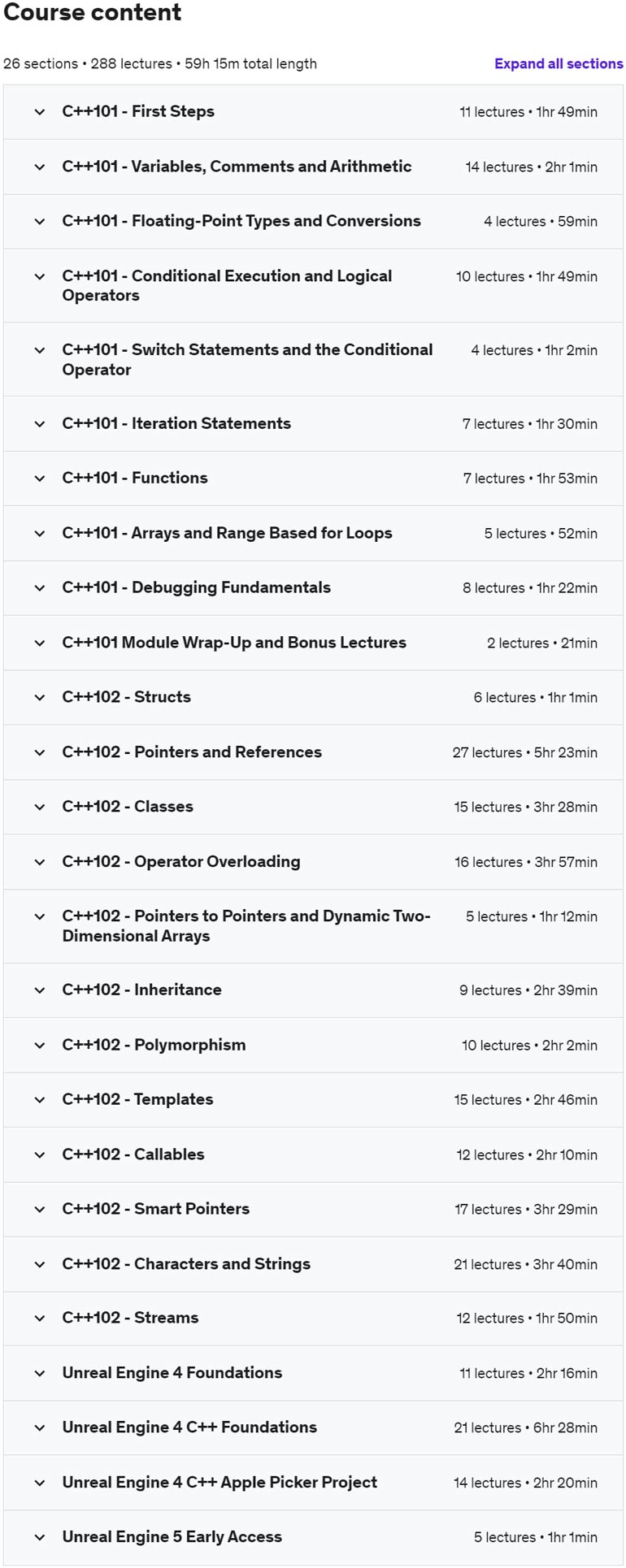Screen dimensions: 626x1568
Task: Expand Arrays and Range Based for Loops
Action: click(x=227, y=533)
